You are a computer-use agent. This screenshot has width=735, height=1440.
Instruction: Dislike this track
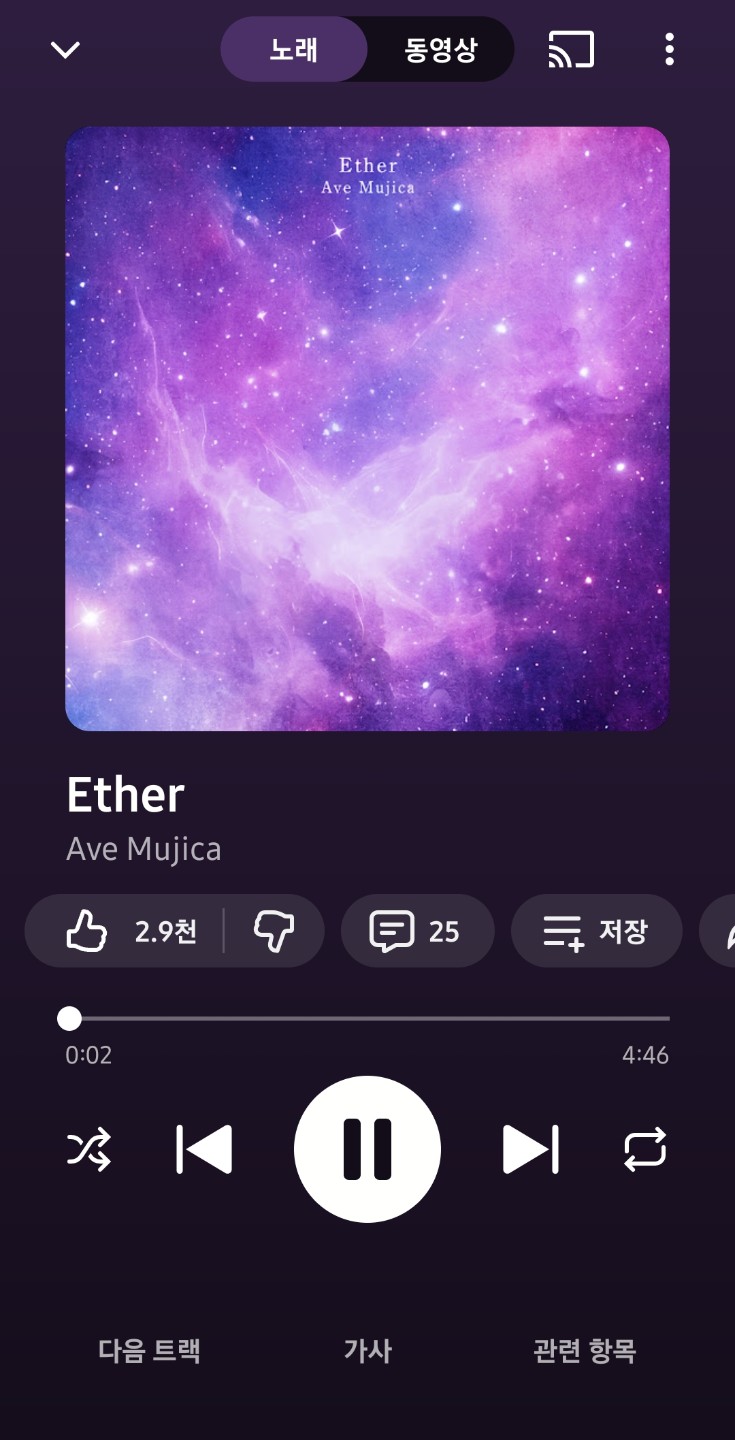pyautogui.click(x=273, y=931)
